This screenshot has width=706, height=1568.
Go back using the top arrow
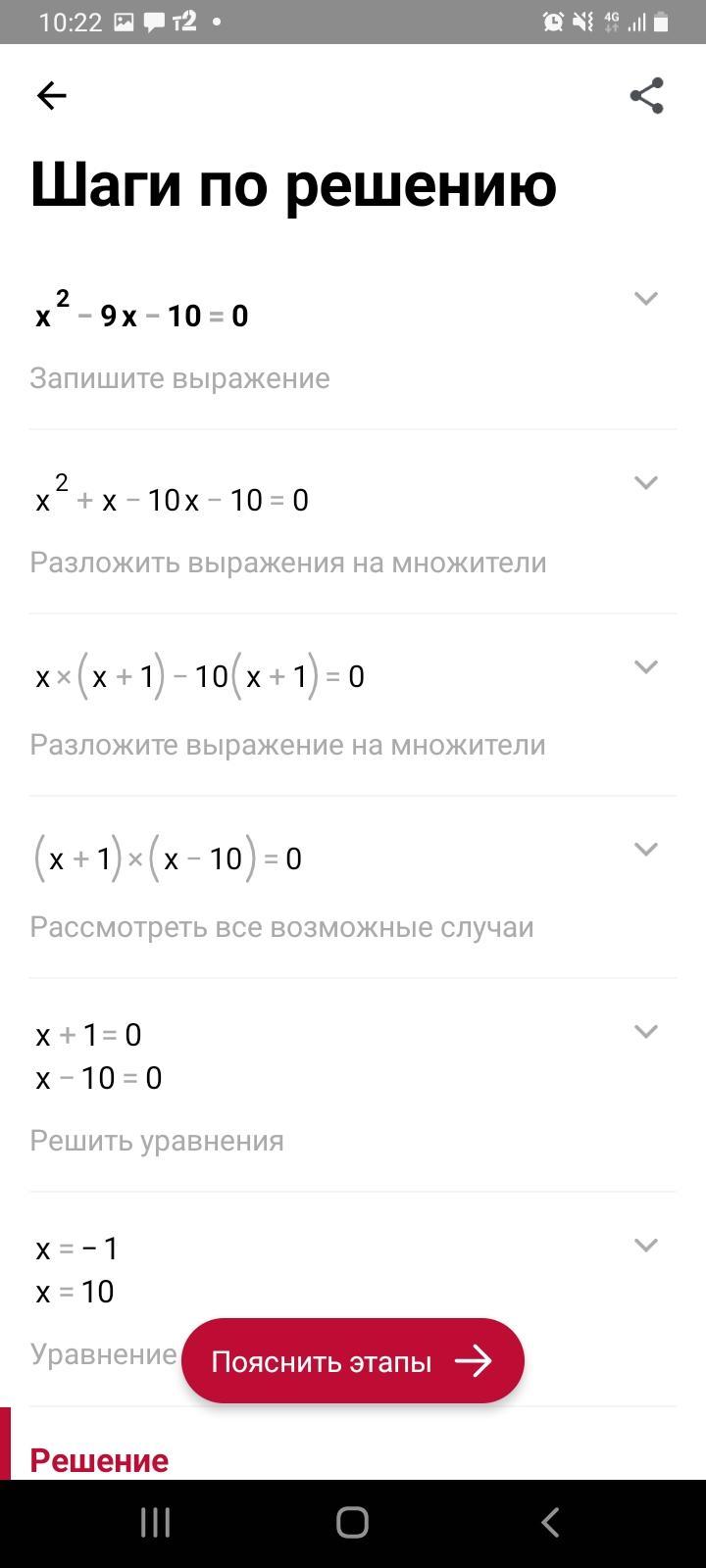pos(51,95)
